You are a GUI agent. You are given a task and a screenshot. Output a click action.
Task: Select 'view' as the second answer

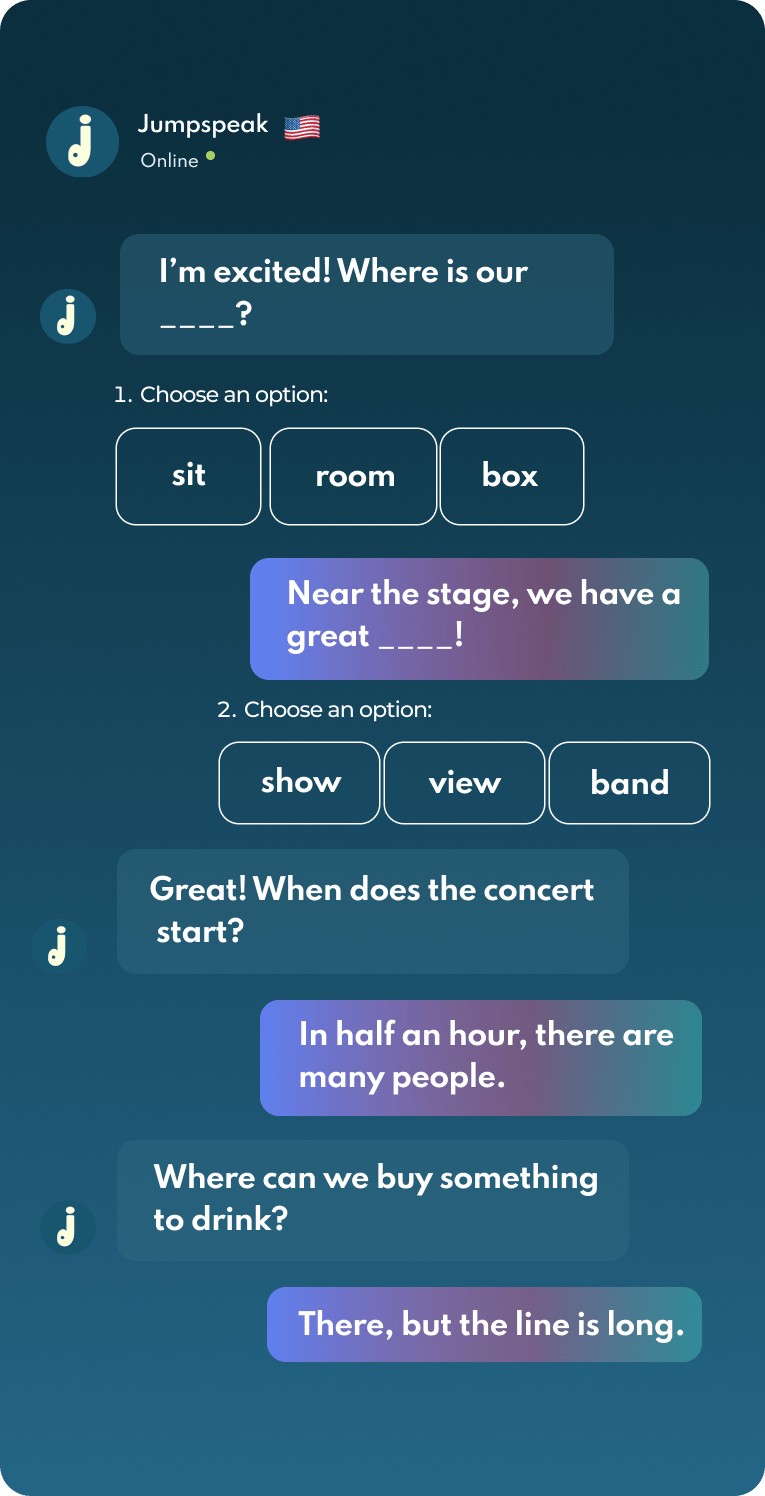(464, 782)
